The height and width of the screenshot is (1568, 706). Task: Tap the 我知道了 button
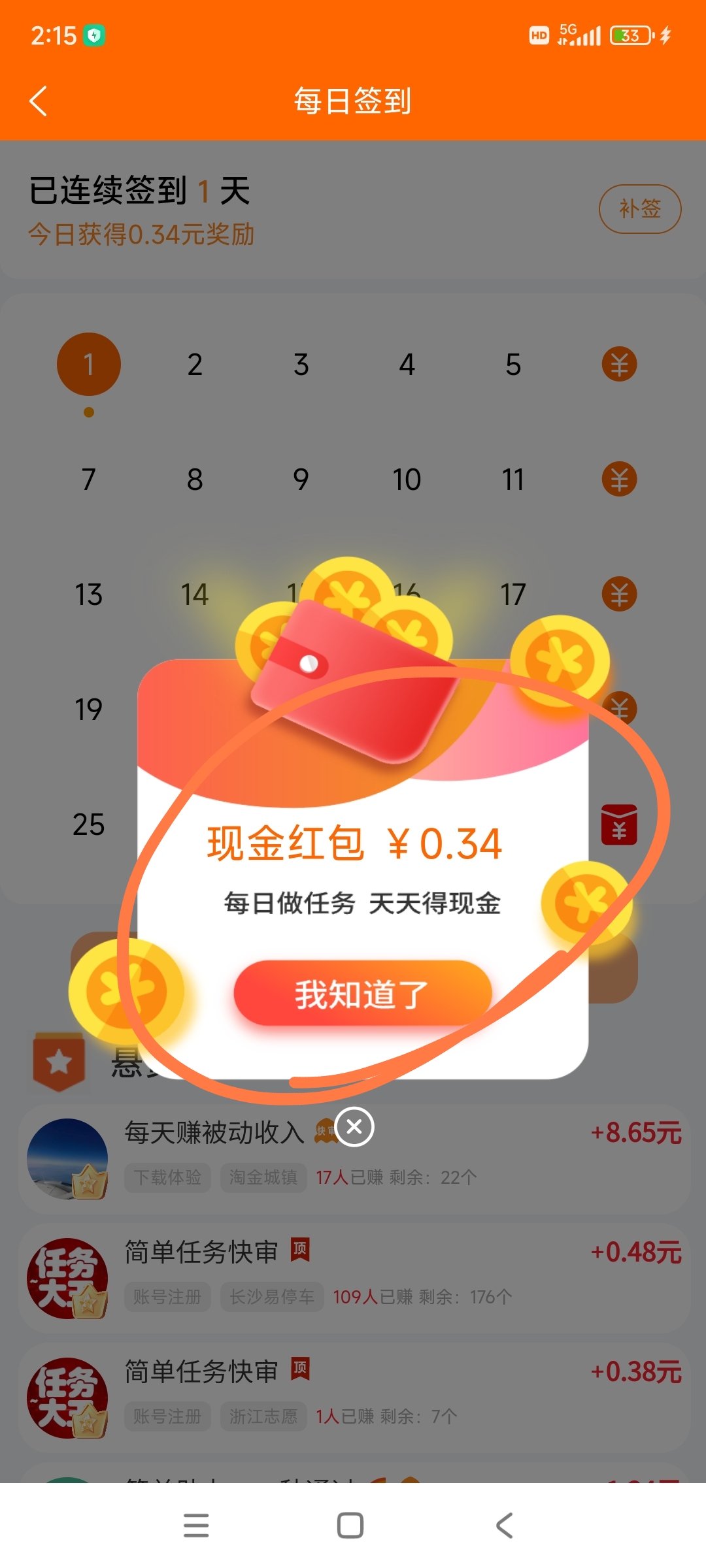point(363,993)
